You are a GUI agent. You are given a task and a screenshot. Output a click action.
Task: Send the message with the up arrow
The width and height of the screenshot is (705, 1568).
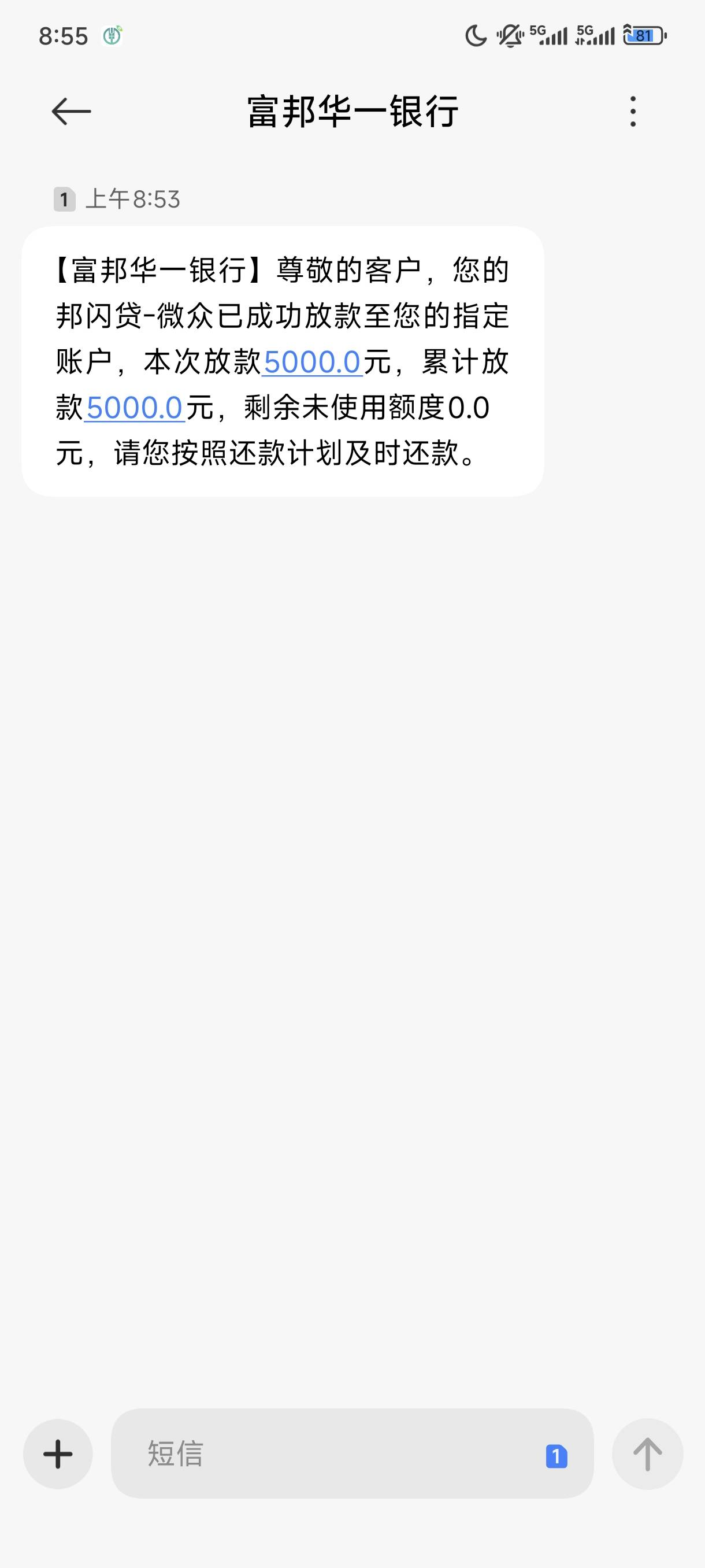[x=647, y=1454]
